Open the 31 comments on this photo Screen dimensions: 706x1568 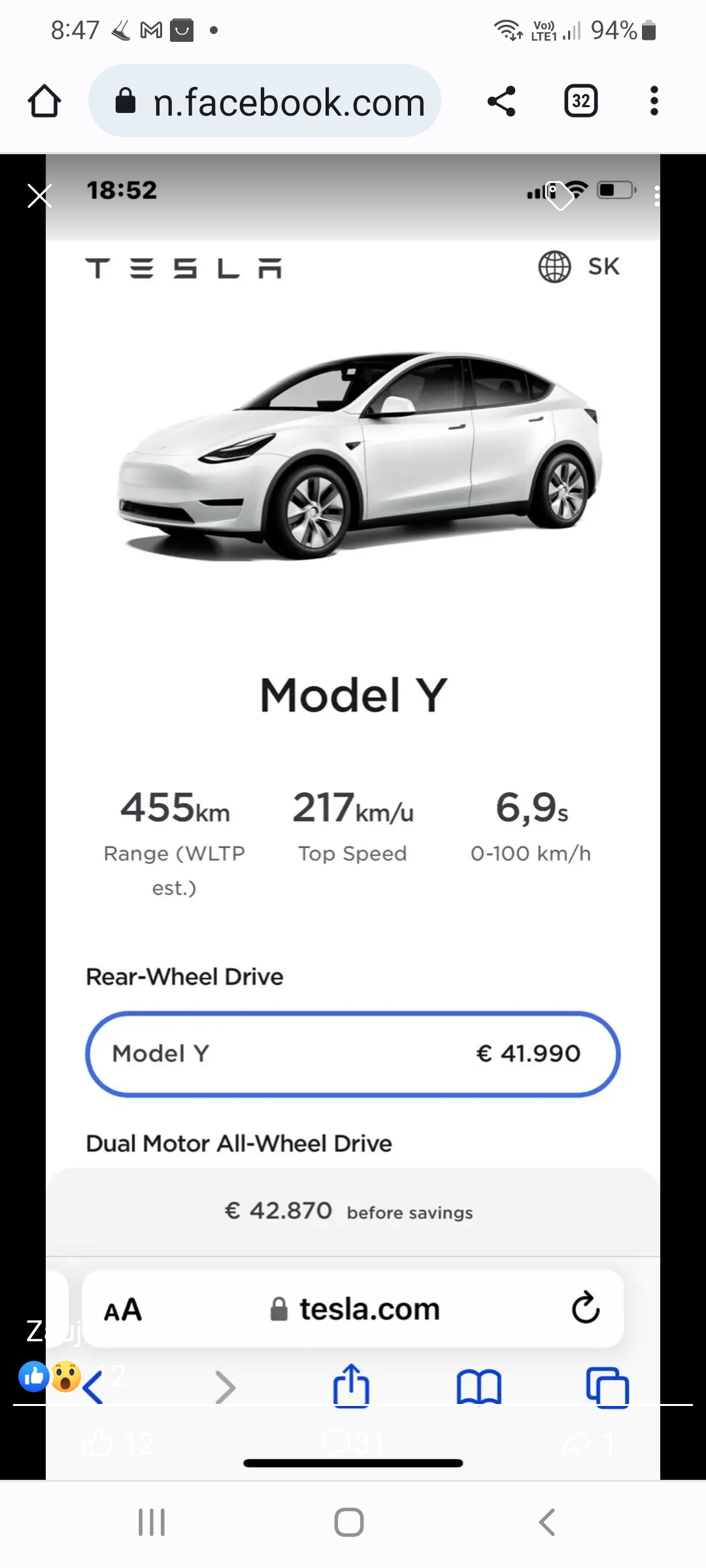[353, 1443]
